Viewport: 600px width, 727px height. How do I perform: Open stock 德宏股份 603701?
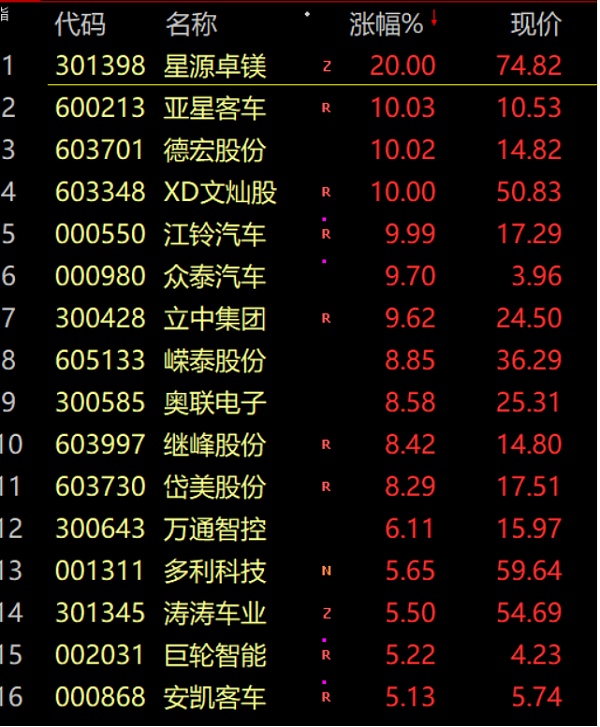(215, 150)
